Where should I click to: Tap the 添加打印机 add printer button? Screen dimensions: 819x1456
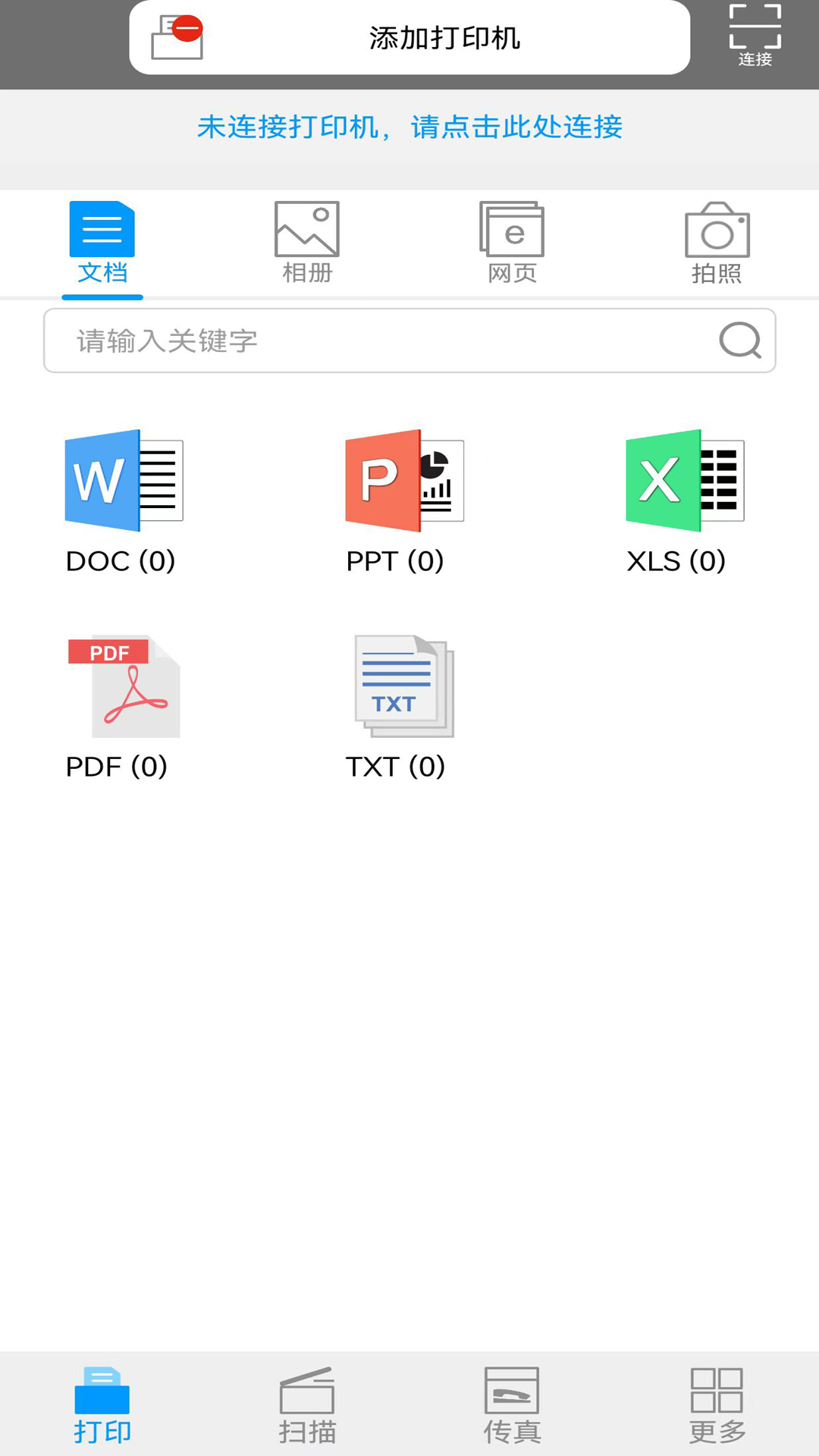[409, 38]
